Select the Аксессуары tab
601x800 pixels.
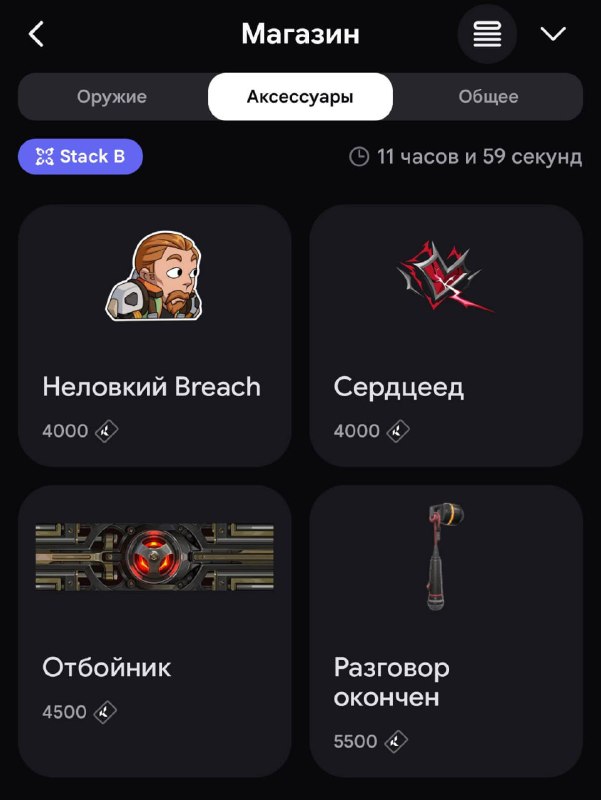pos(300,96)
